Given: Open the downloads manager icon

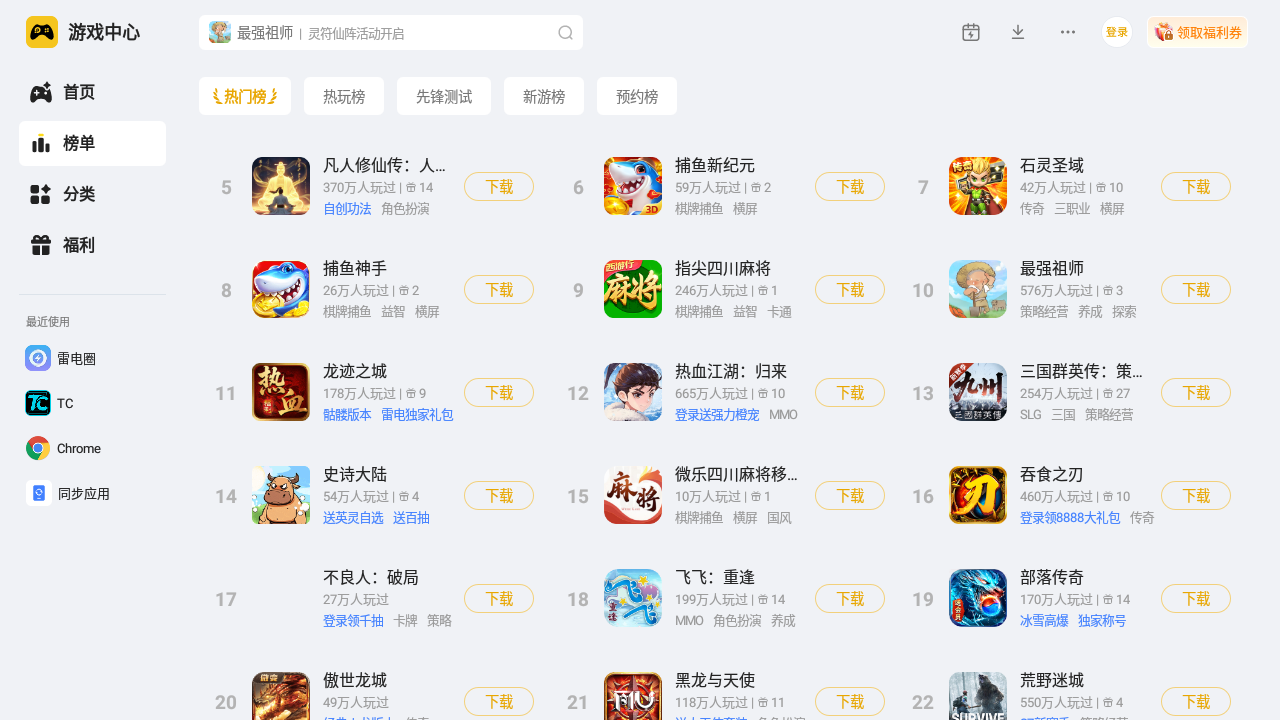Looking at the screenshot, I should (x=1018, y=32).
